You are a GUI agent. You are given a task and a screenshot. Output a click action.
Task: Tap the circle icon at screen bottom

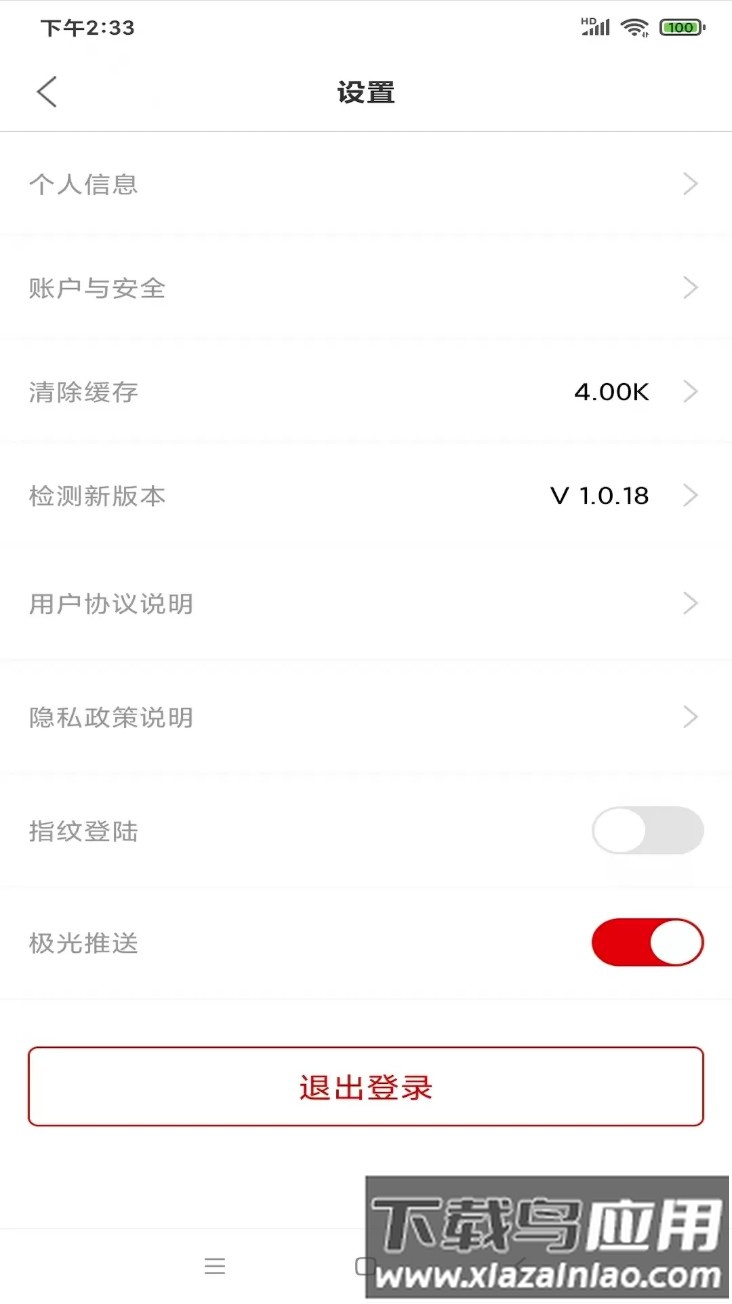(x=366, y=1265)
